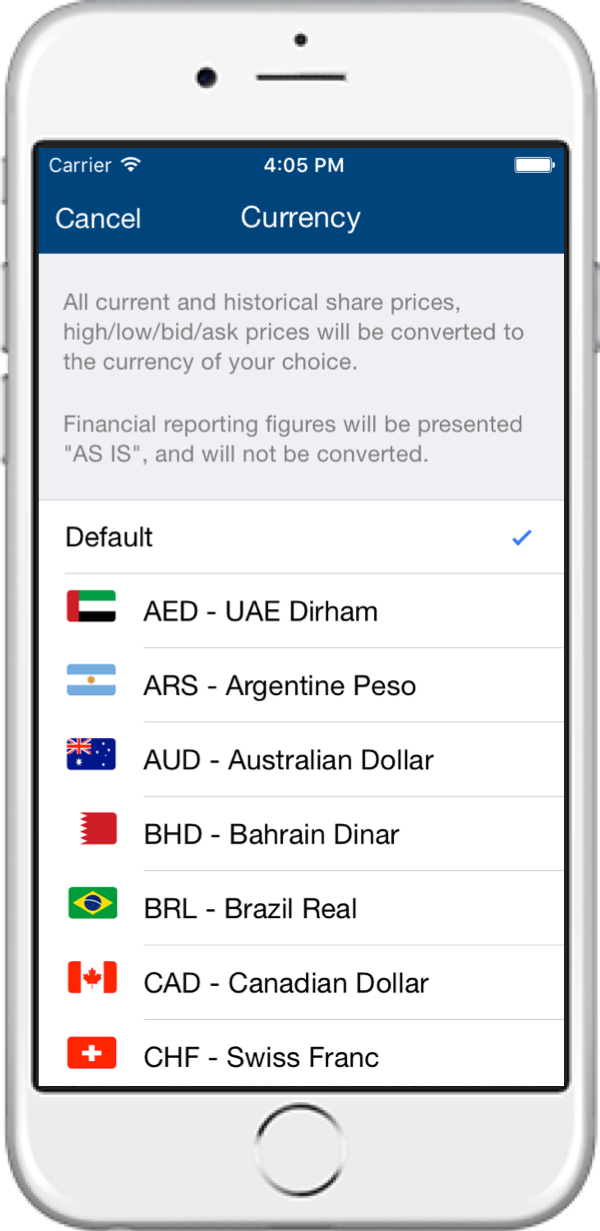The image size is (600, 1231).
Task: Select ARS - Argentine Peso
Action: pos(301,685)
